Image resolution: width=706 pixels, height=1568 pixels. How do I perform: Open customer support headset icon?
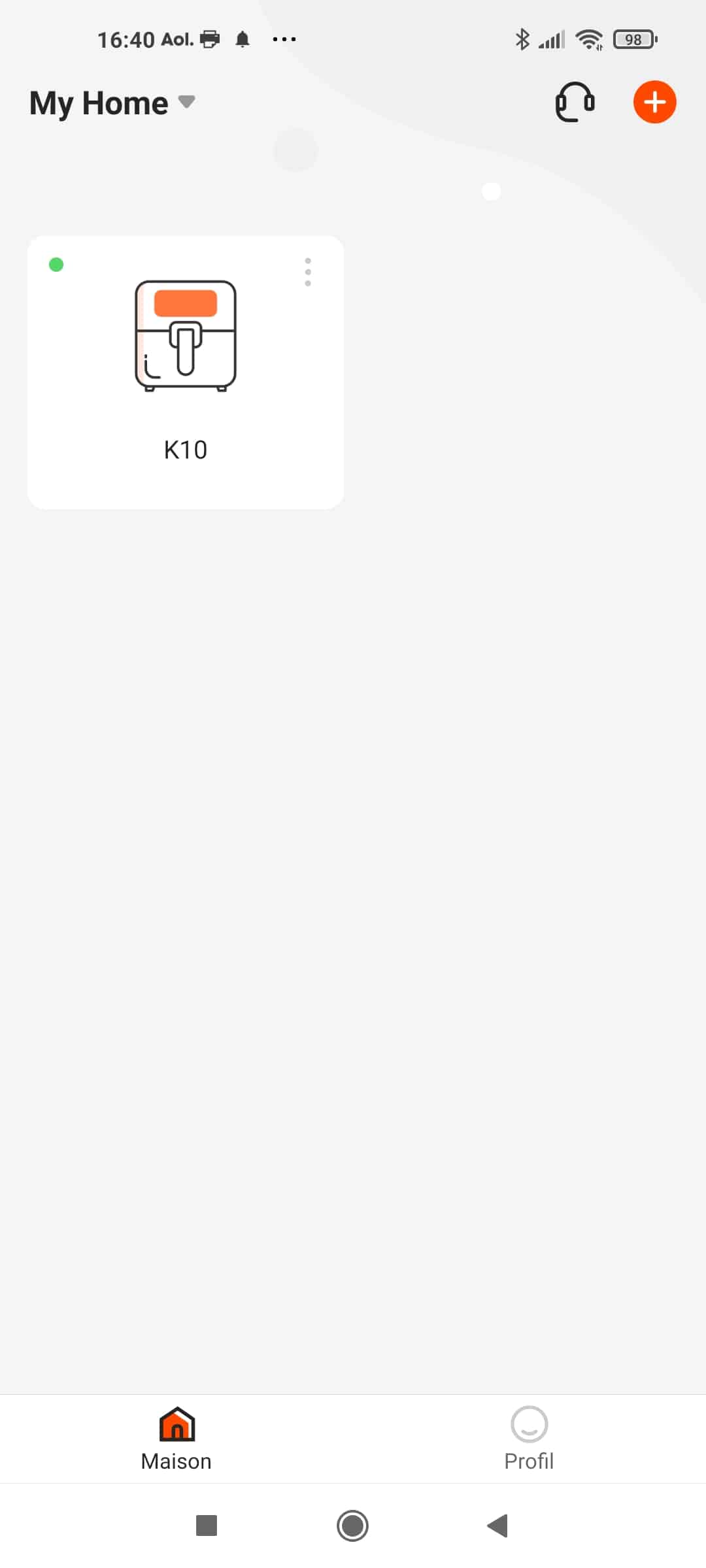pyautogui.click(x=575, y=103)
